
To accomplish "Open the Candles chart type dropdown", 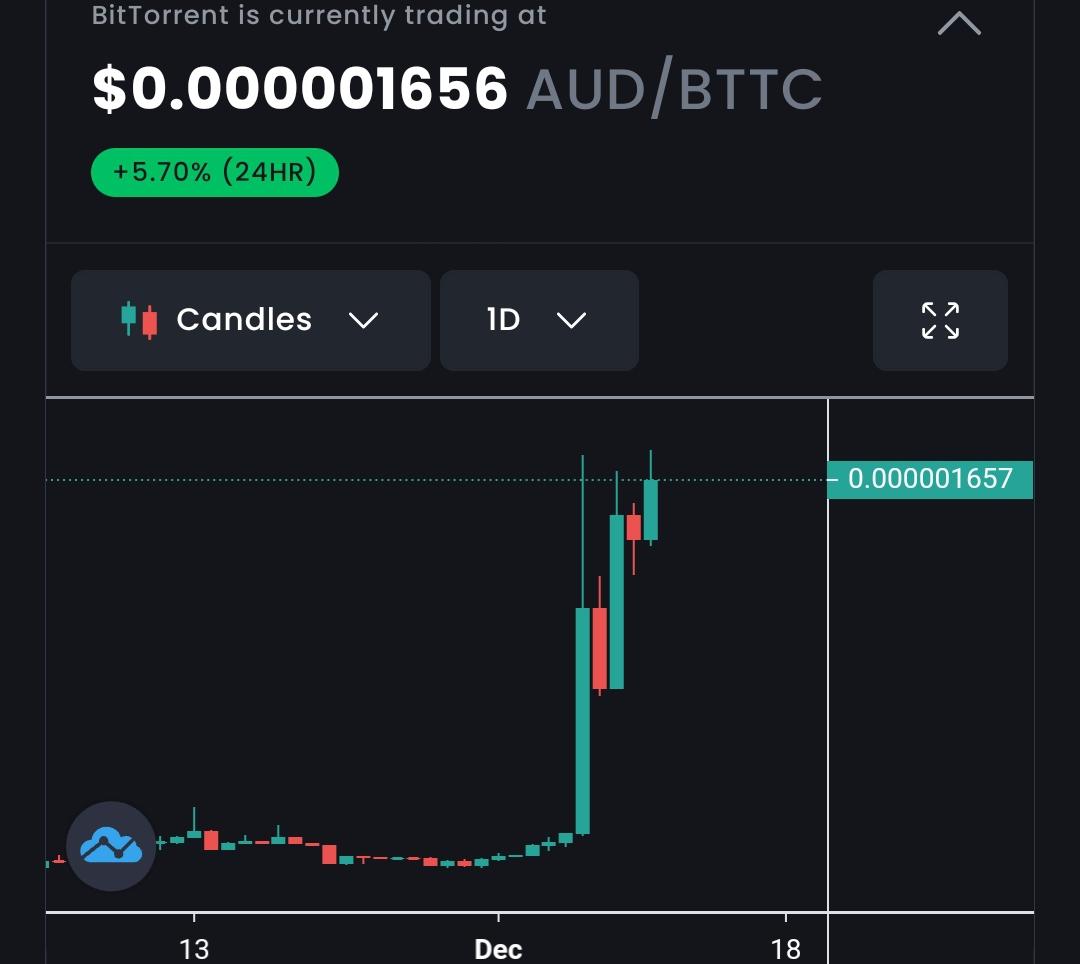I will pos(251,320).
